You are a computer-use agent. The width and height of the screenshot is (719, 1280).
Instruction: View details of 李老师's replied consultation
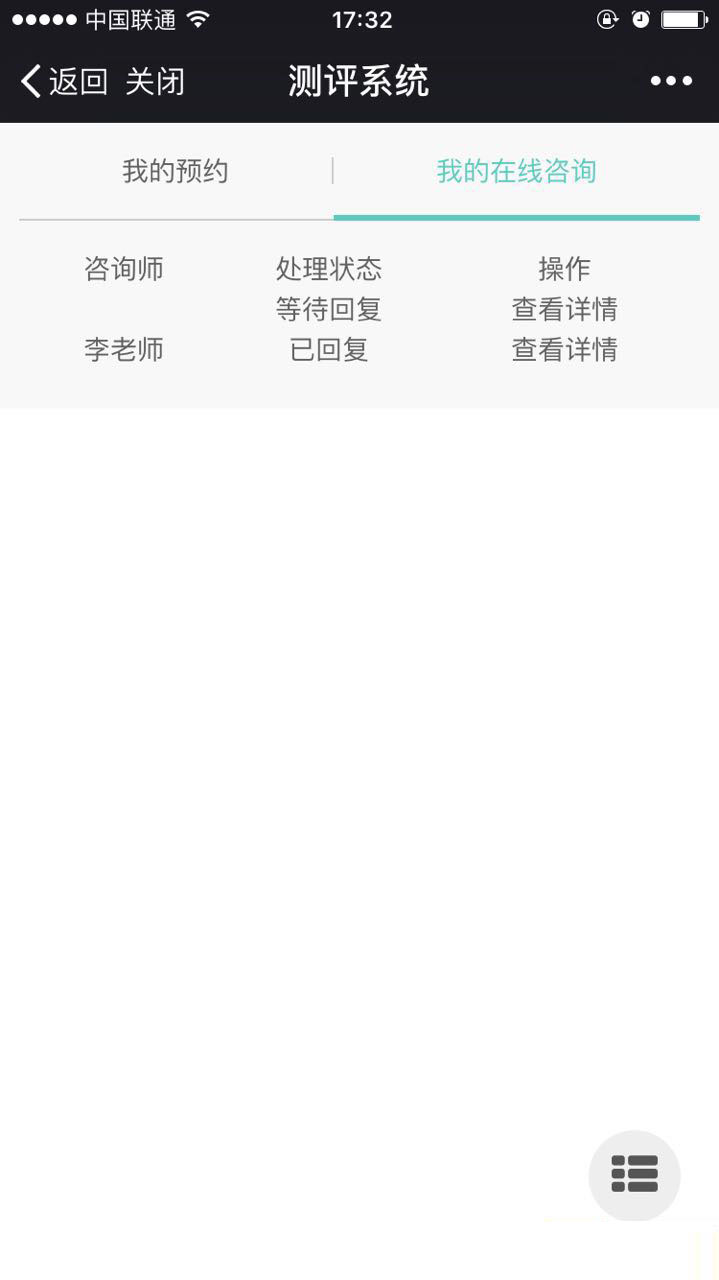coord(564,349)
